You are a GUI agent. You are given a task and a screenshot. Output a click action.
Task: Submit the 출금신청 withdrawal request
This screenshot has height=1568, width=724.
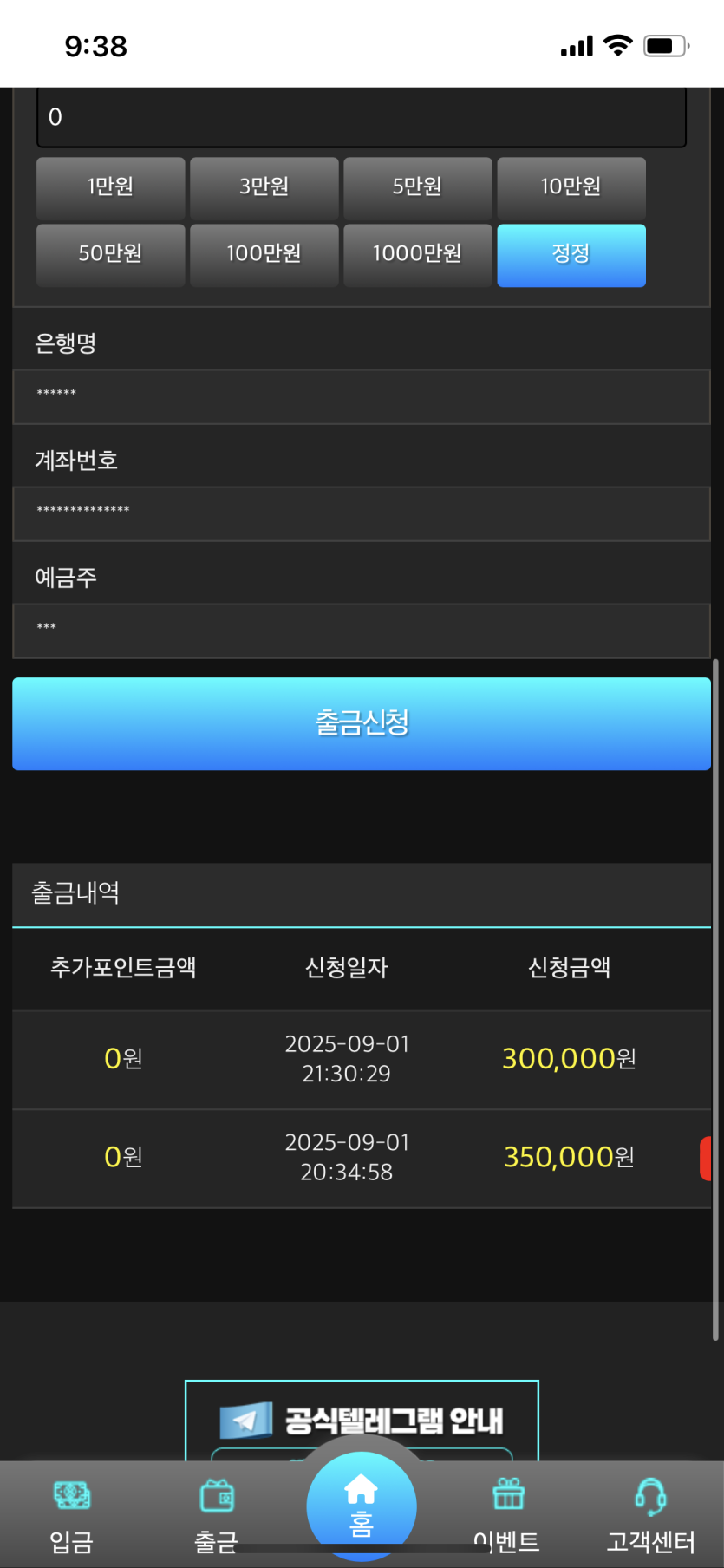tap(361, 723)
